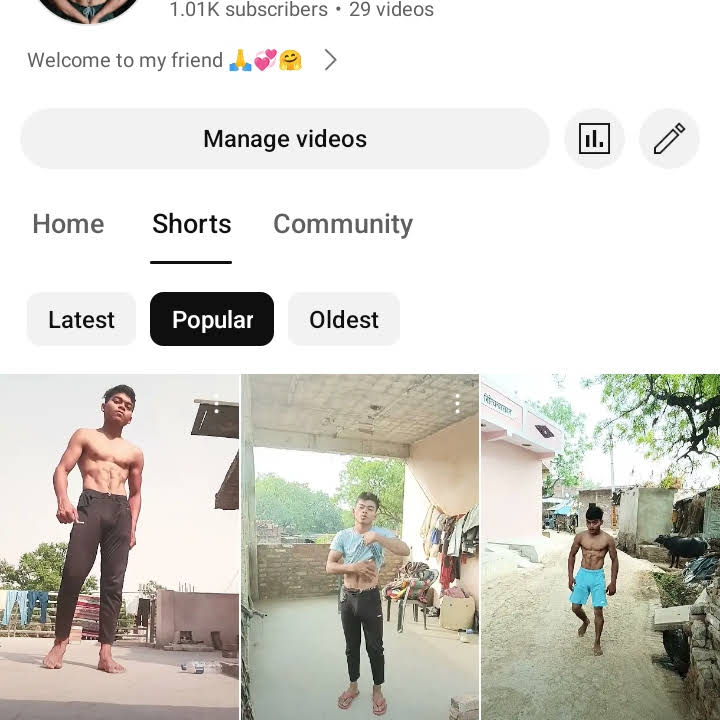Open options menu on courtyard short

click(457, 403)
